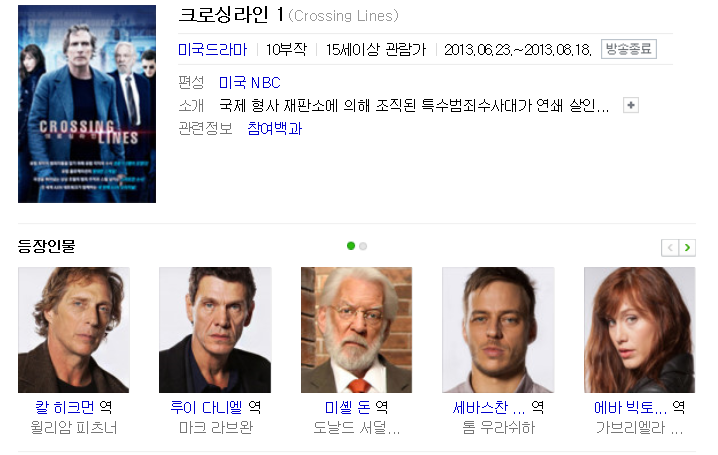
Task: Go to second cast page dot
Action: pyautogui.click(x=363, y=246)
